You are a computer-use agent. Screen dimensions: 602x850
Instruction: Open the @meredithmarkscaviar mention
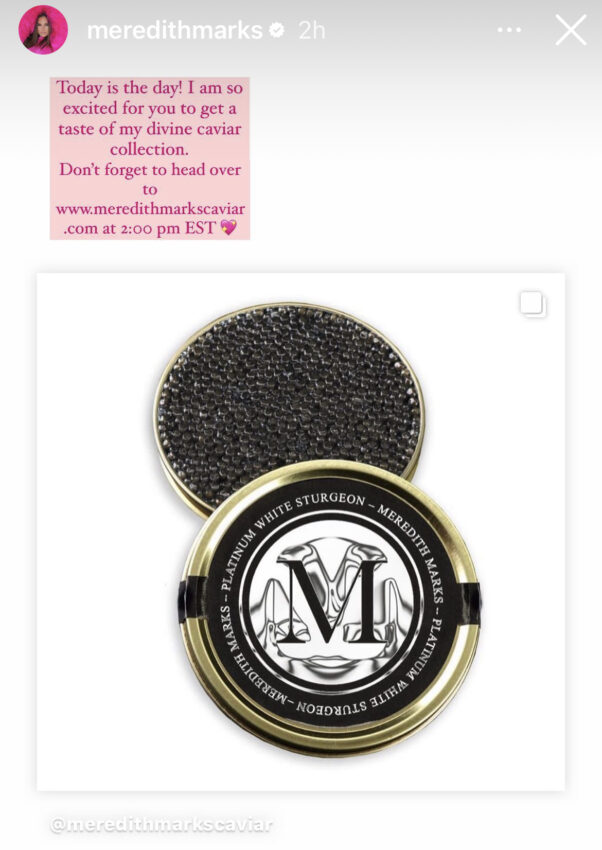(162, 825)
